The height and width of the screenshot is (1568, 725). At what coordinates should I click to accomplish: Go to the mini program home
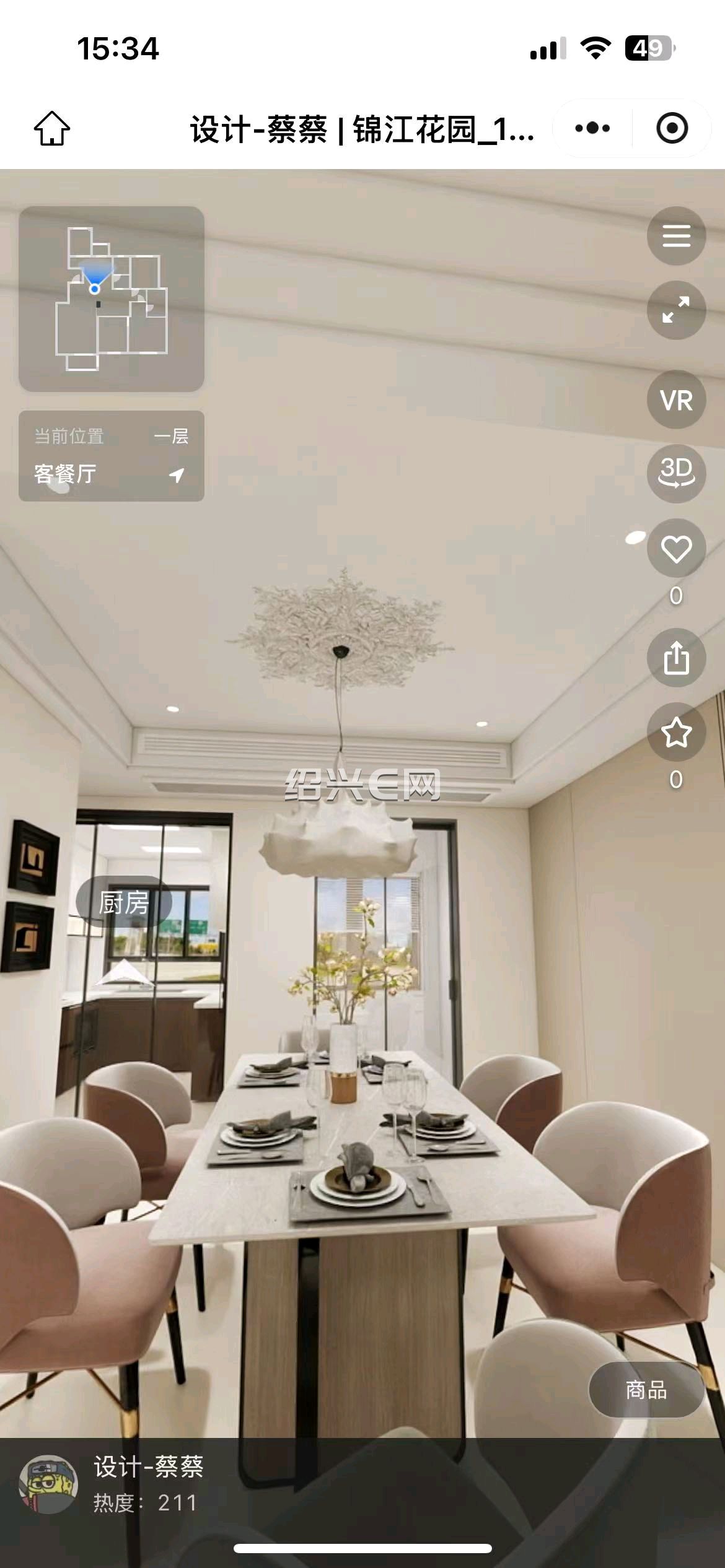coord(52,128)
